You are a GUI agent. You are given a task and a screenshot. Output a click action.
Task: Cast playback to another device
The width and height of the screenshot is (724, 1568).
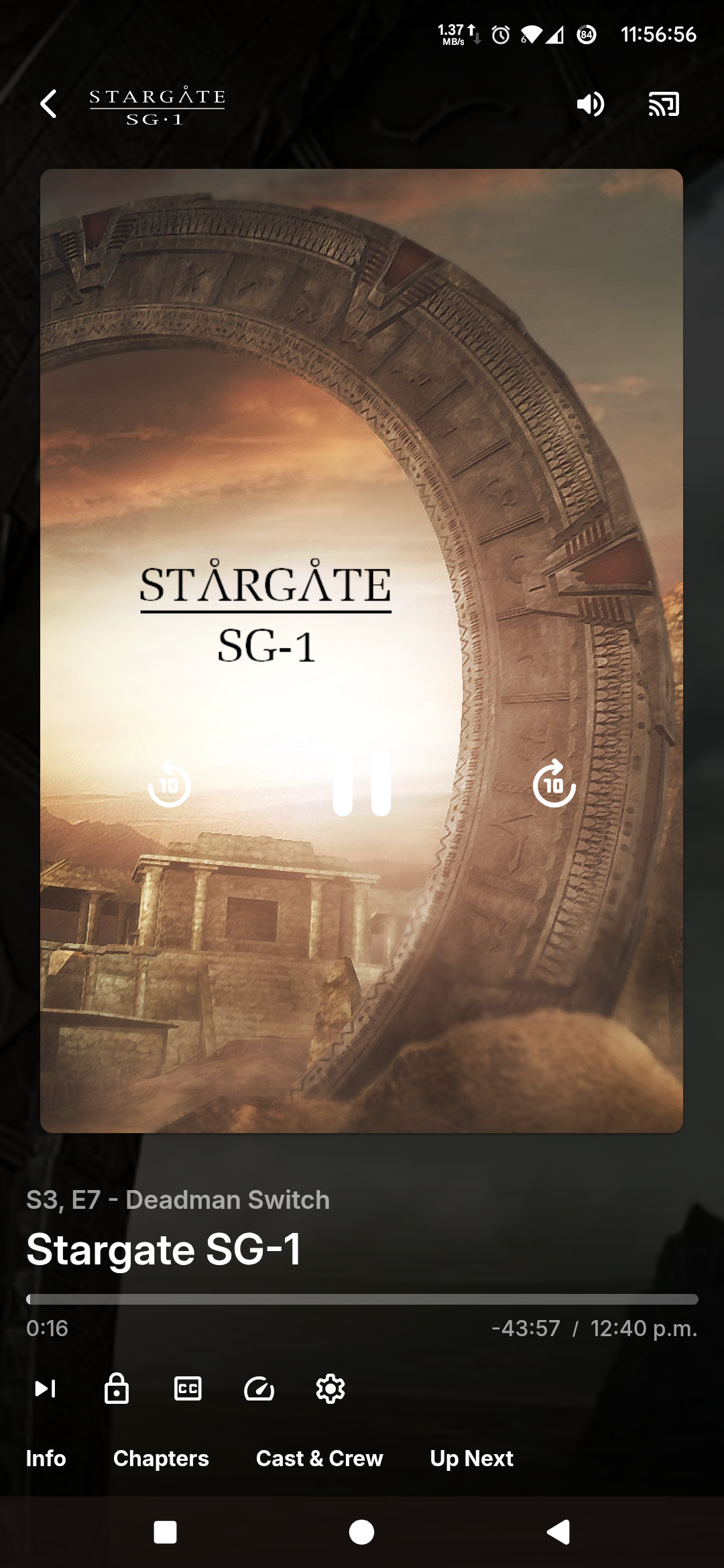664,105
